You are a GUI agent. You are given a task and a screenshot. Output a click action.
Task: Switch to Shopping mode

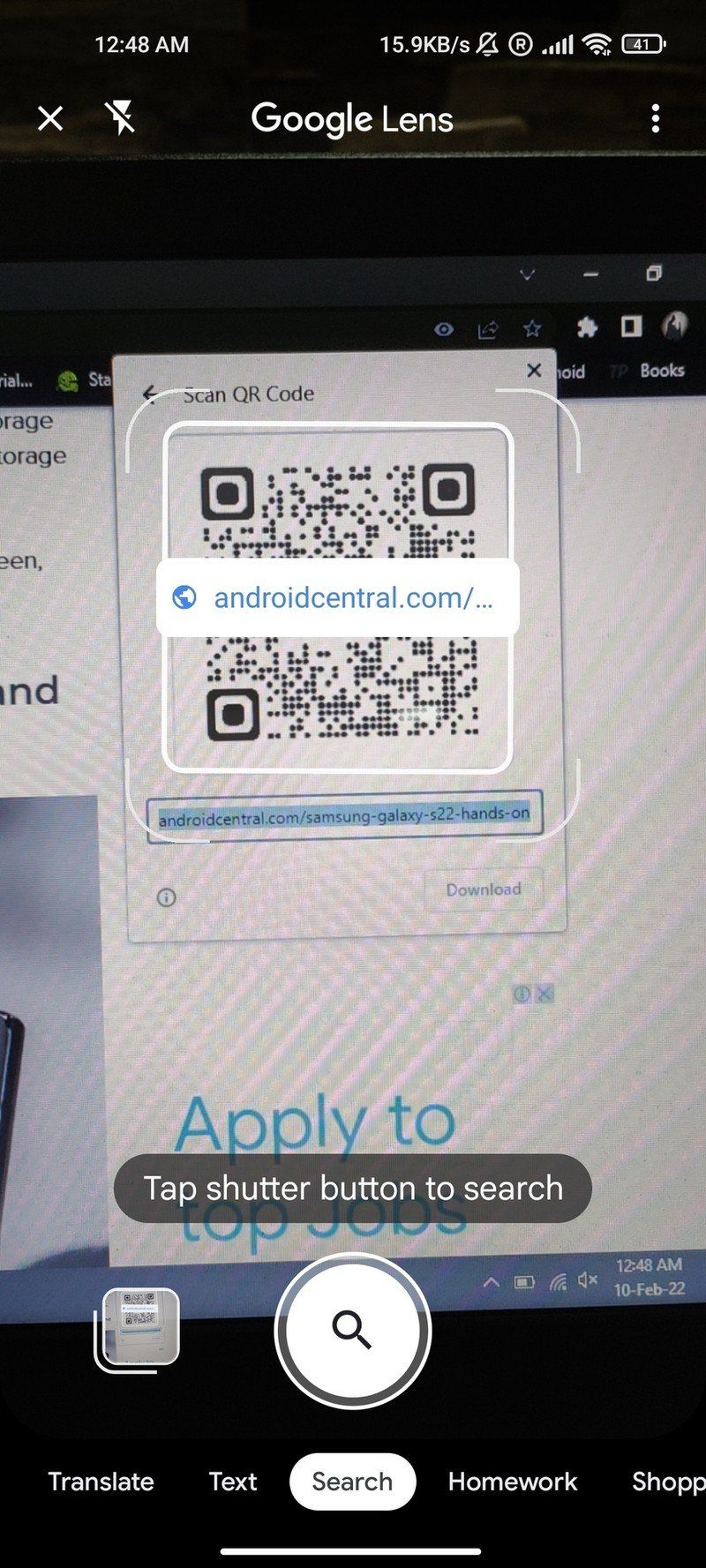tap(668, 1482)
